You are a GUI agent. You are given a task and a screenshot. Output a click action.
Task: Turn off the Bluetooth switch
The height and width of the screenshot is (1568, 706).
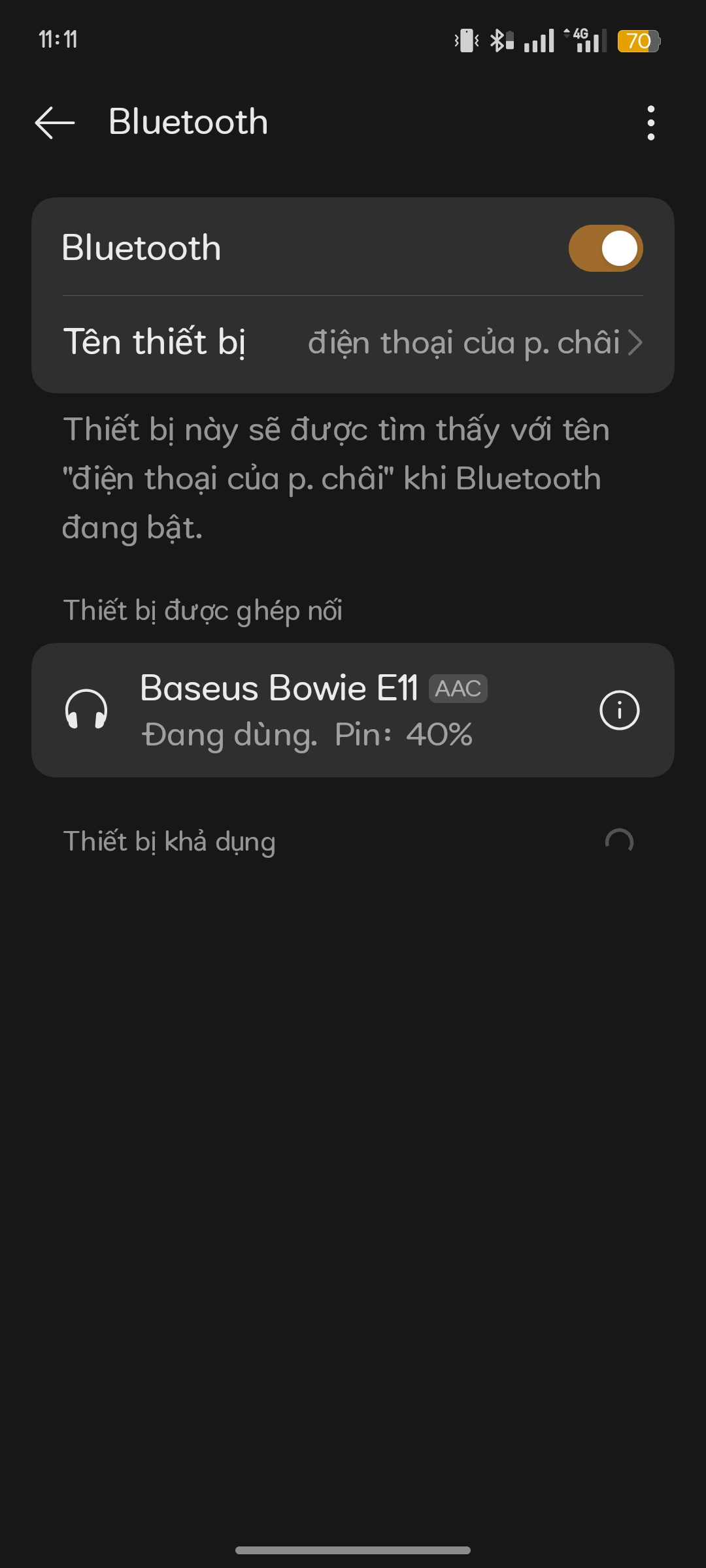point(605,248)
